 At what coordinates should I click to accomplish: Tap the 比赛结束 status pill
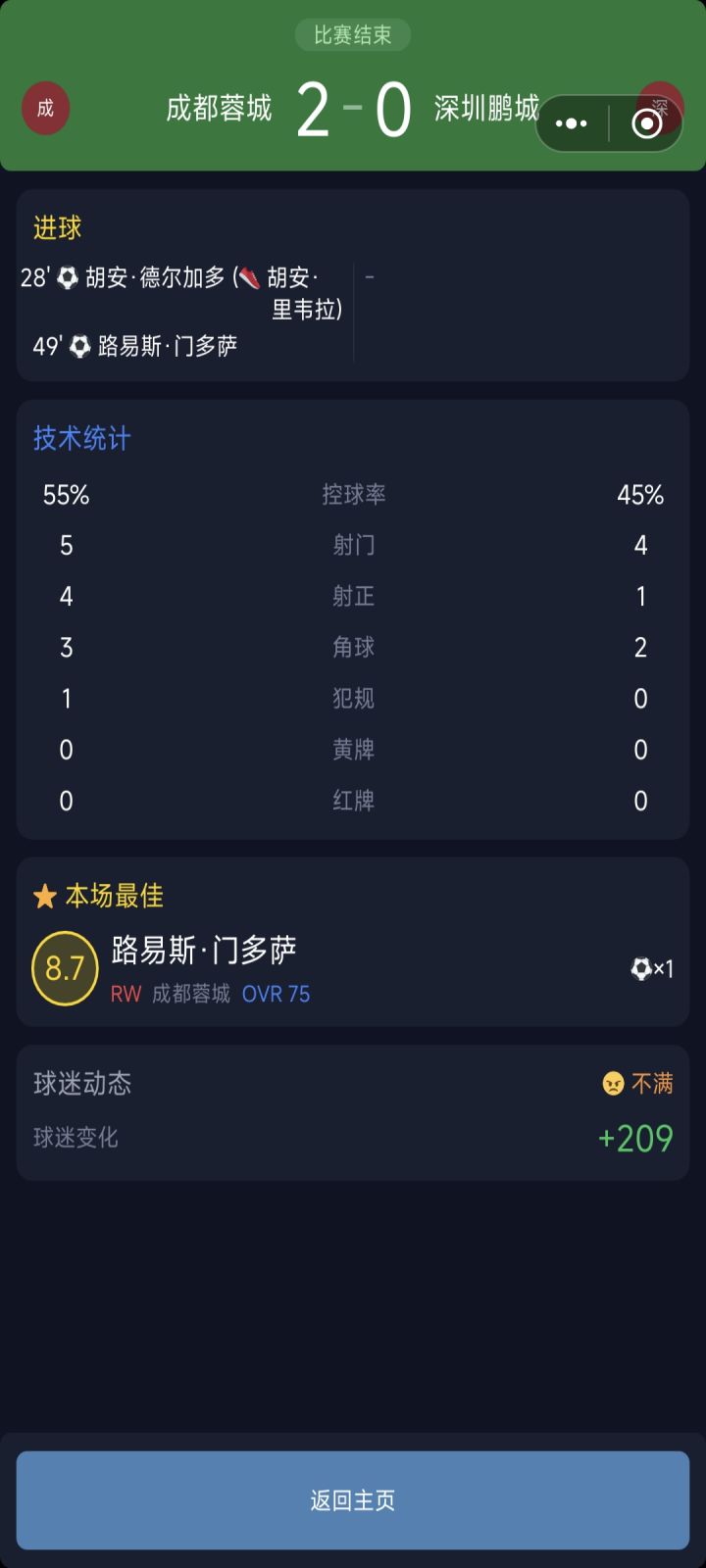click(x=352, y=35)
